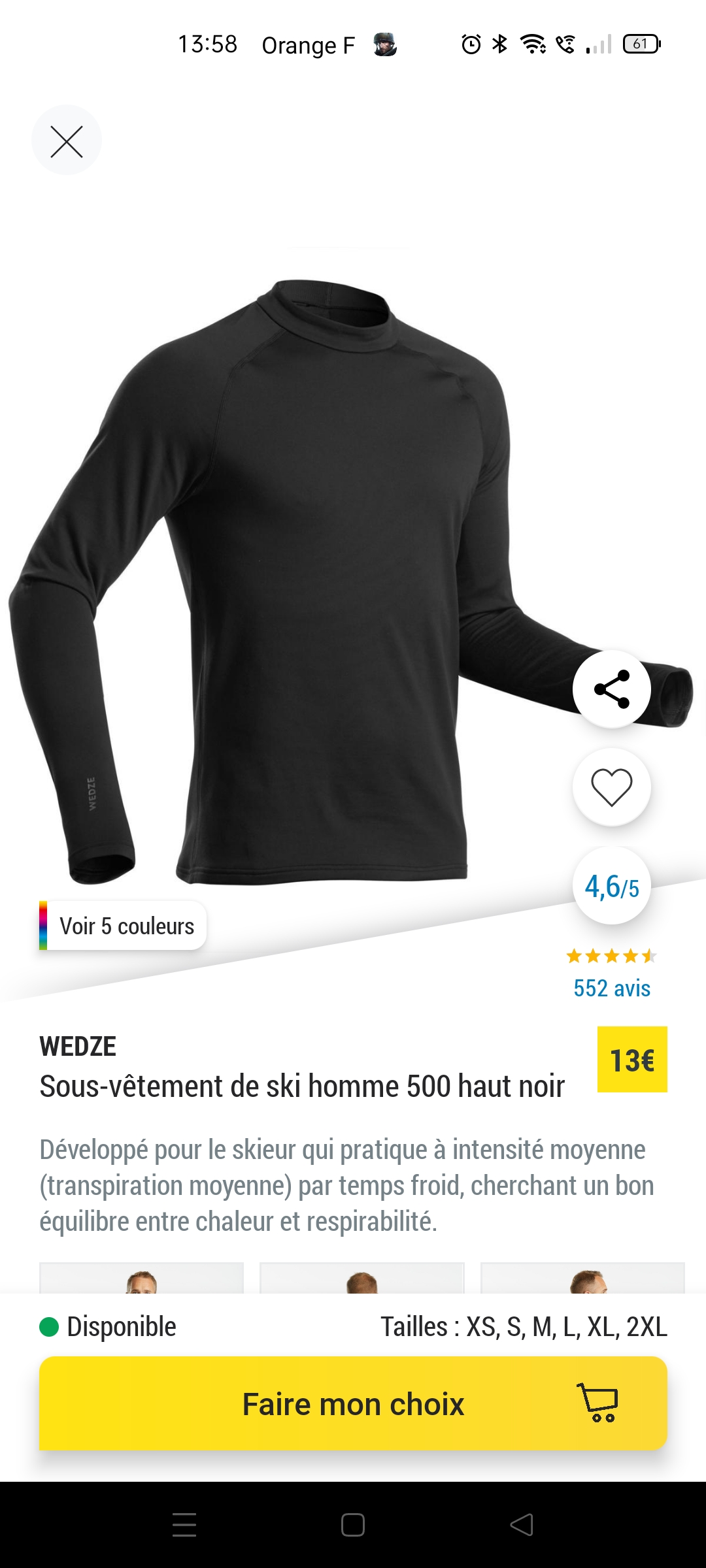706x1568 pixels.
Task: Open the 552 avis reviews
Action: coord(612,988)
